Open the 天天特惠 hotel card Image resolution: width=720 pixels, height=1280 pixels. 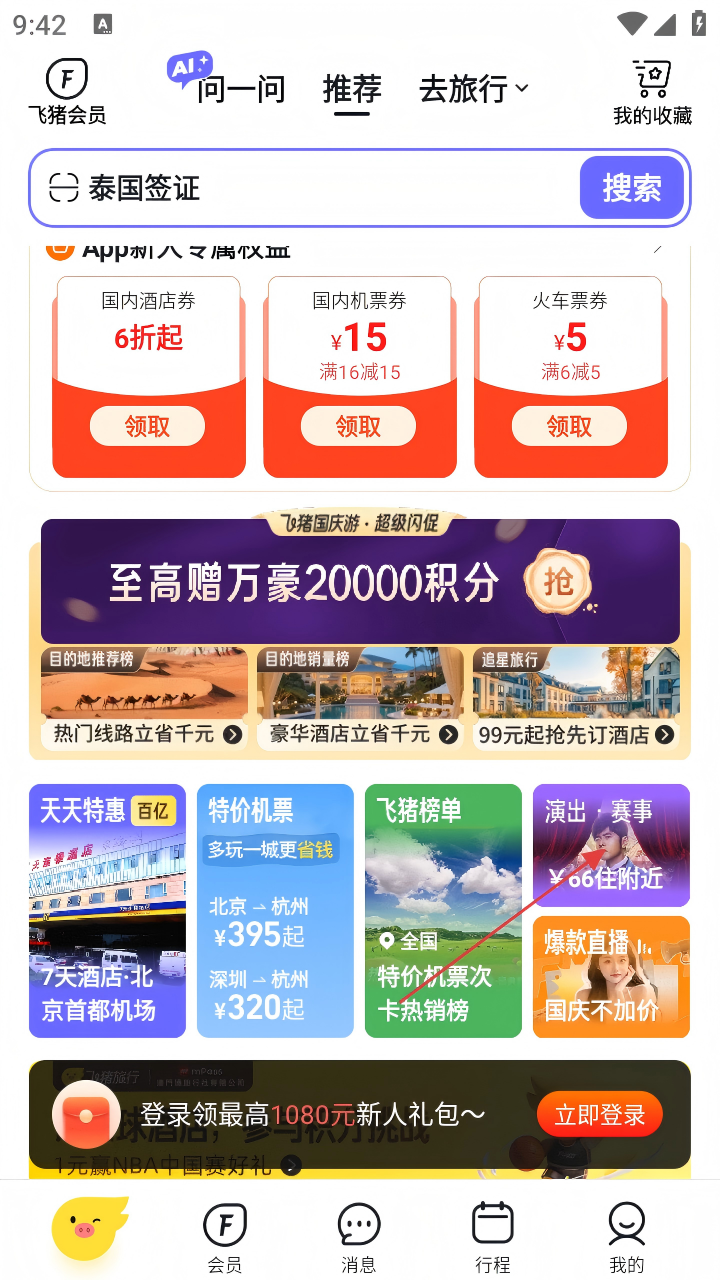(x=107, y=910)
